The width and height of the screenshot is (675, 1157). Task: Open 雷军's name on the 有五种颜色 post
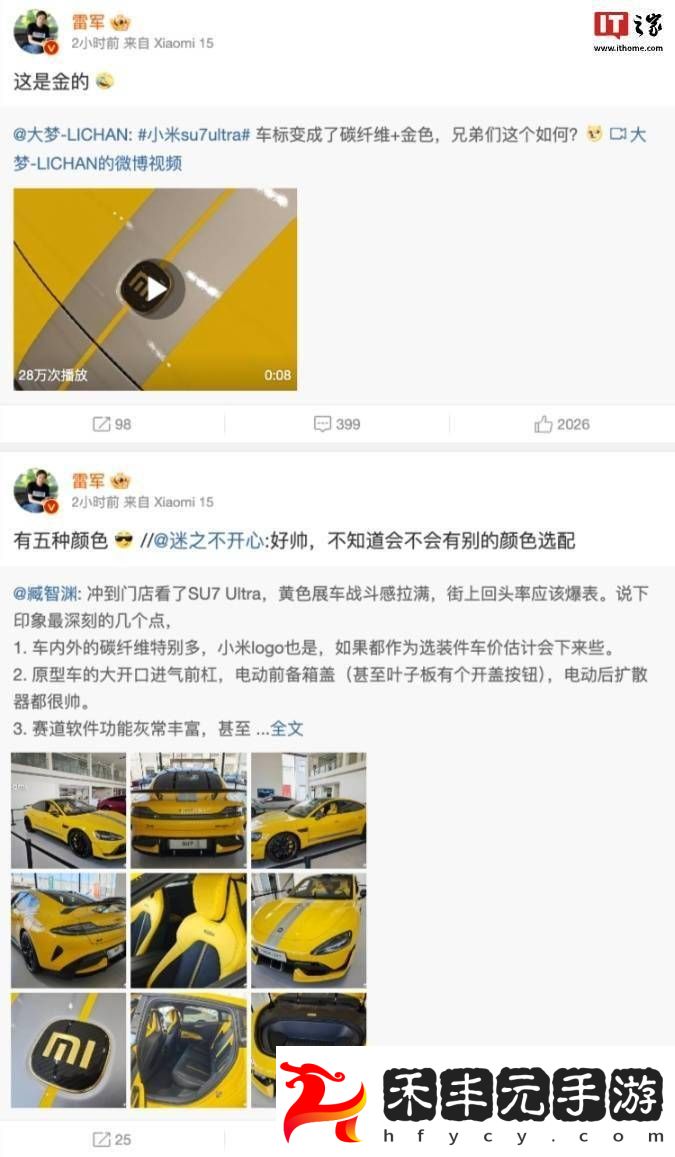(88, 481)
